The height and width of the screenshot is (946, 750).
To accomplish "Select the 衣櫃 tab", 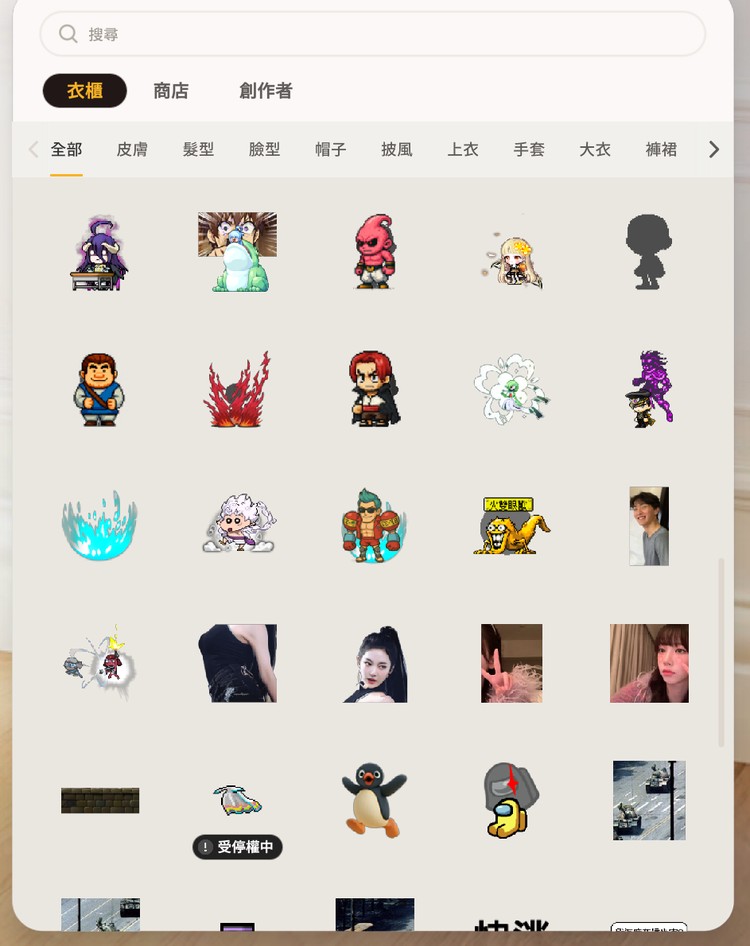I will point(85,91).
